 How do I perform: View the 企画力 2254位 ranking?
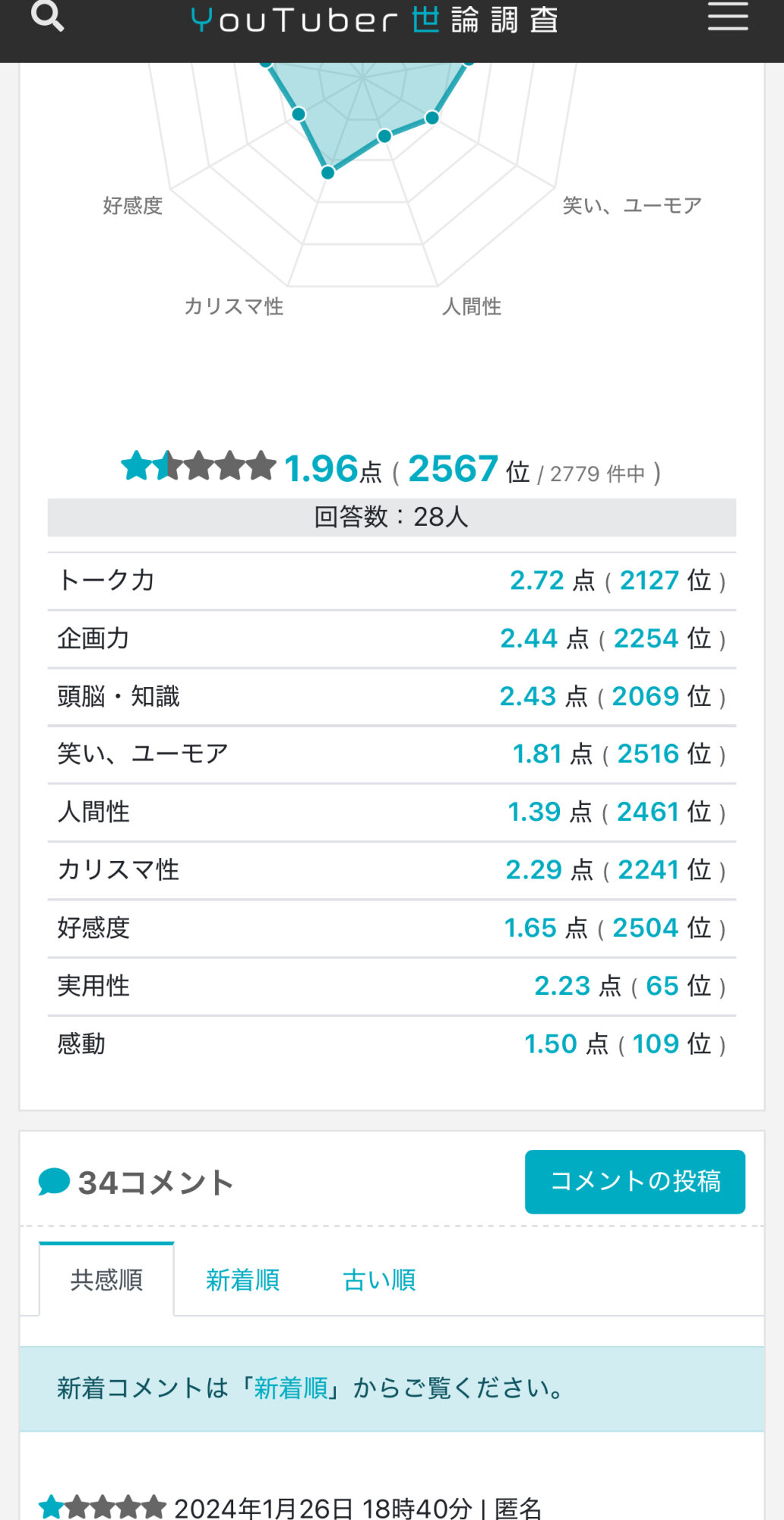(646, 638)
